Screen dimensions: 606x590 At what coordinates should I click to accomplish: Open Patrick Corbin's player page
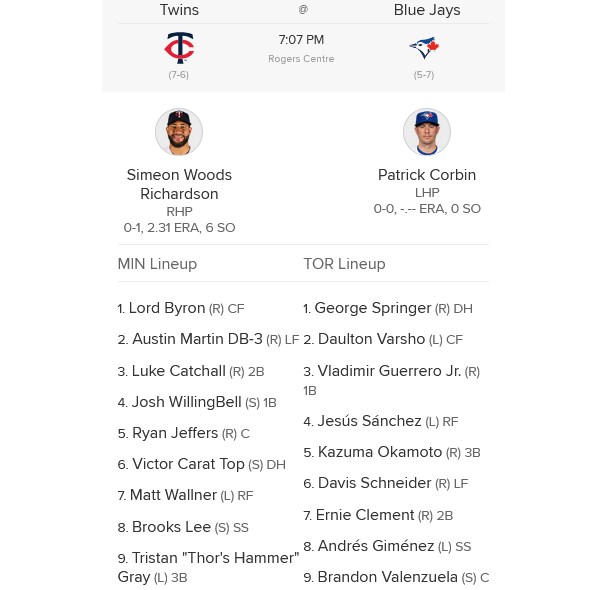pos(426,175)
